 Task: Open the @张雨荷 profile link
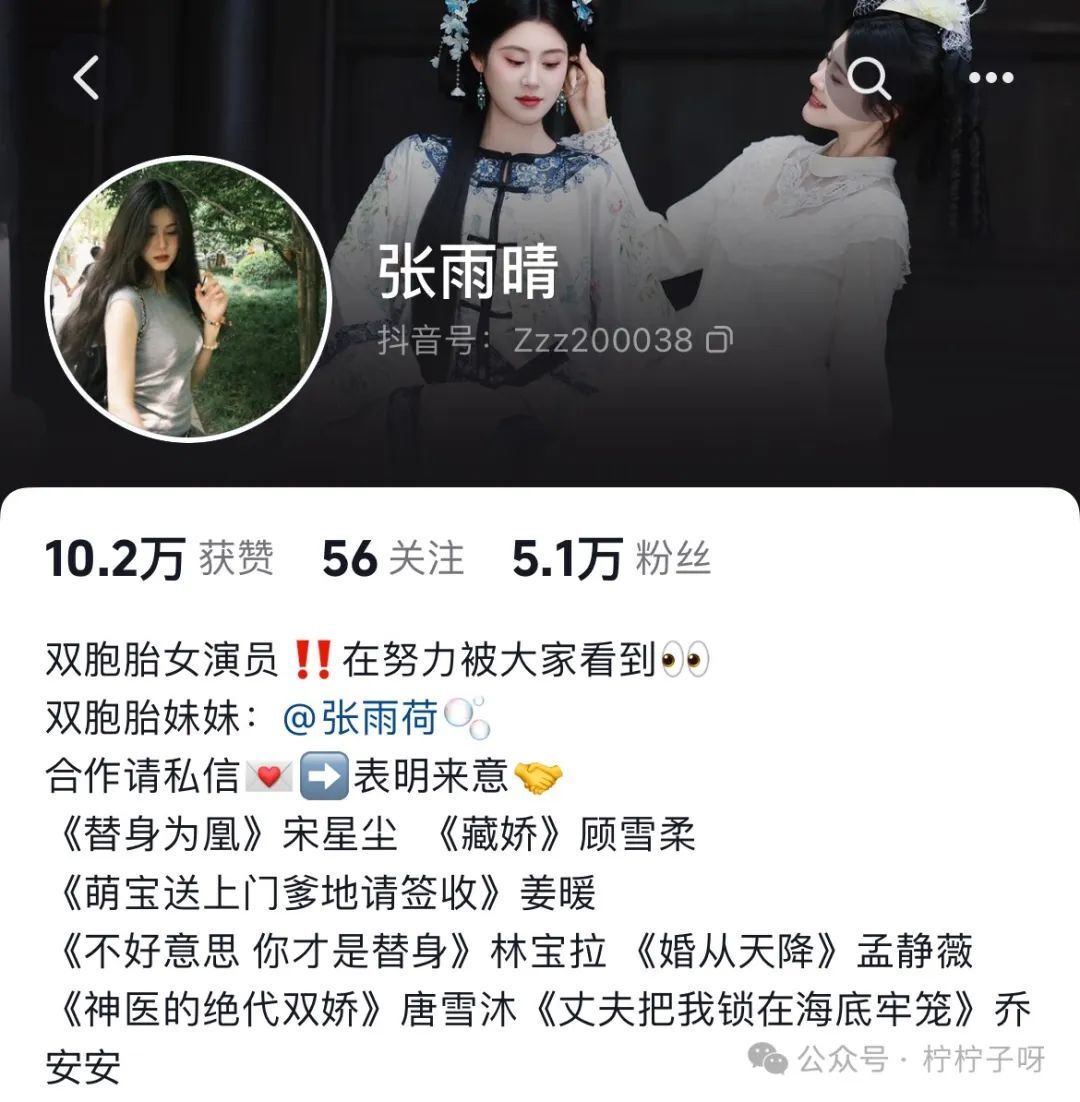click(360, 718)
